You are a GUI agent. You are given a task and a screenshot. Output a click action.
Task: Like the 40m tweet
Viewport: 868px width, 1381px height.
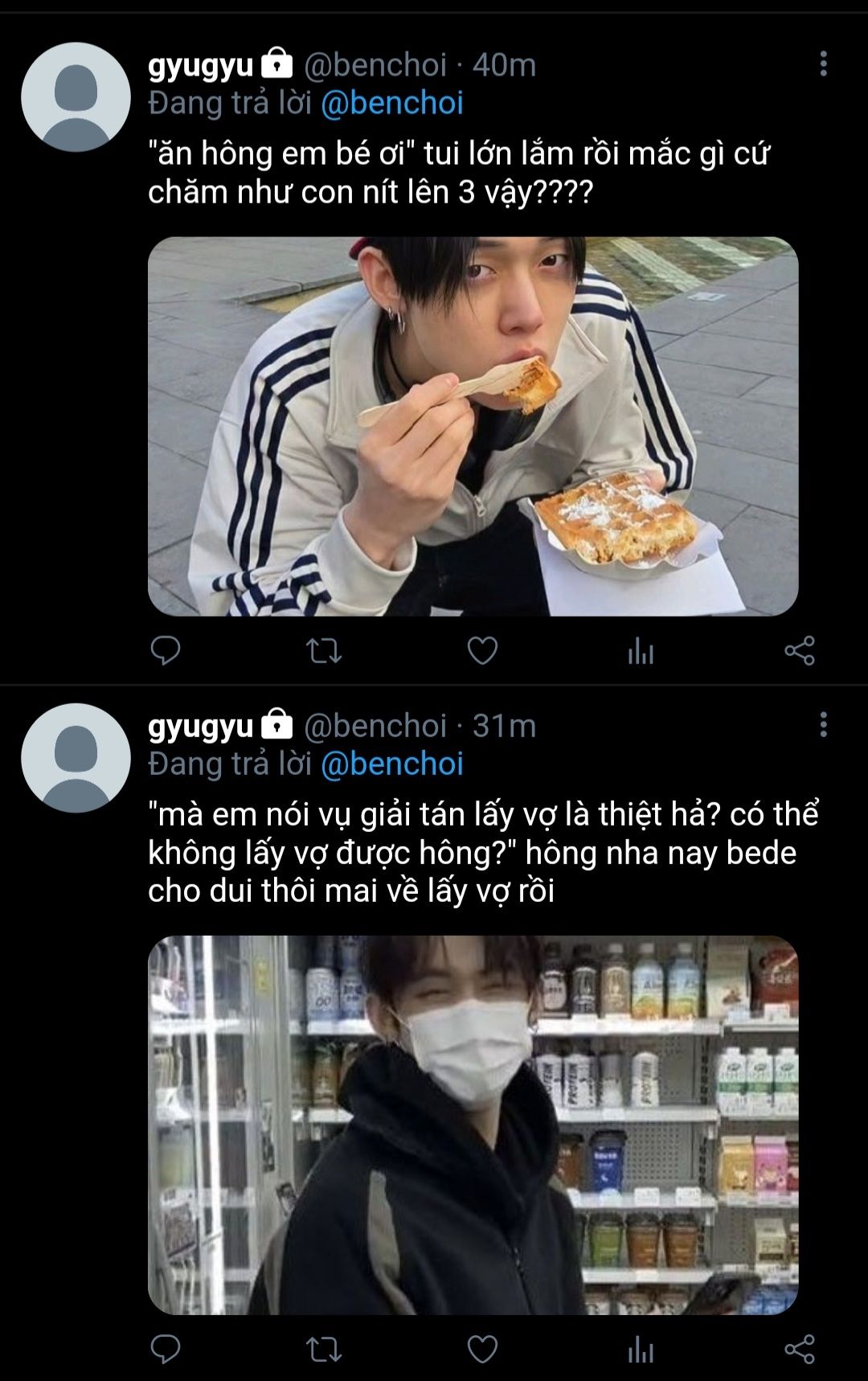[x=482, y=650]
